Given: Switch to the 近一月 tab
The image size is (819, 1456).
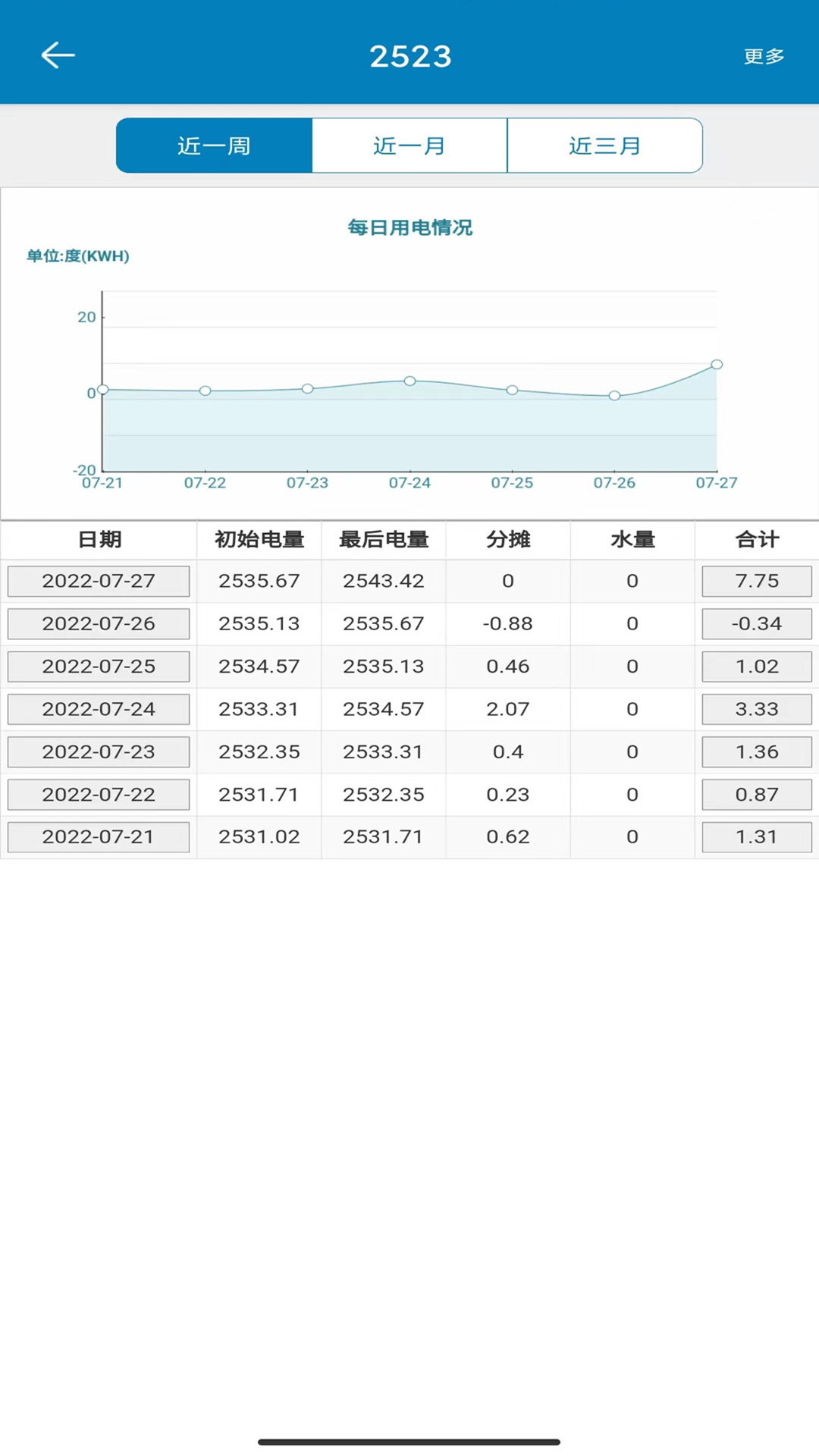Looking at the screenshot, I should [409, 146].
